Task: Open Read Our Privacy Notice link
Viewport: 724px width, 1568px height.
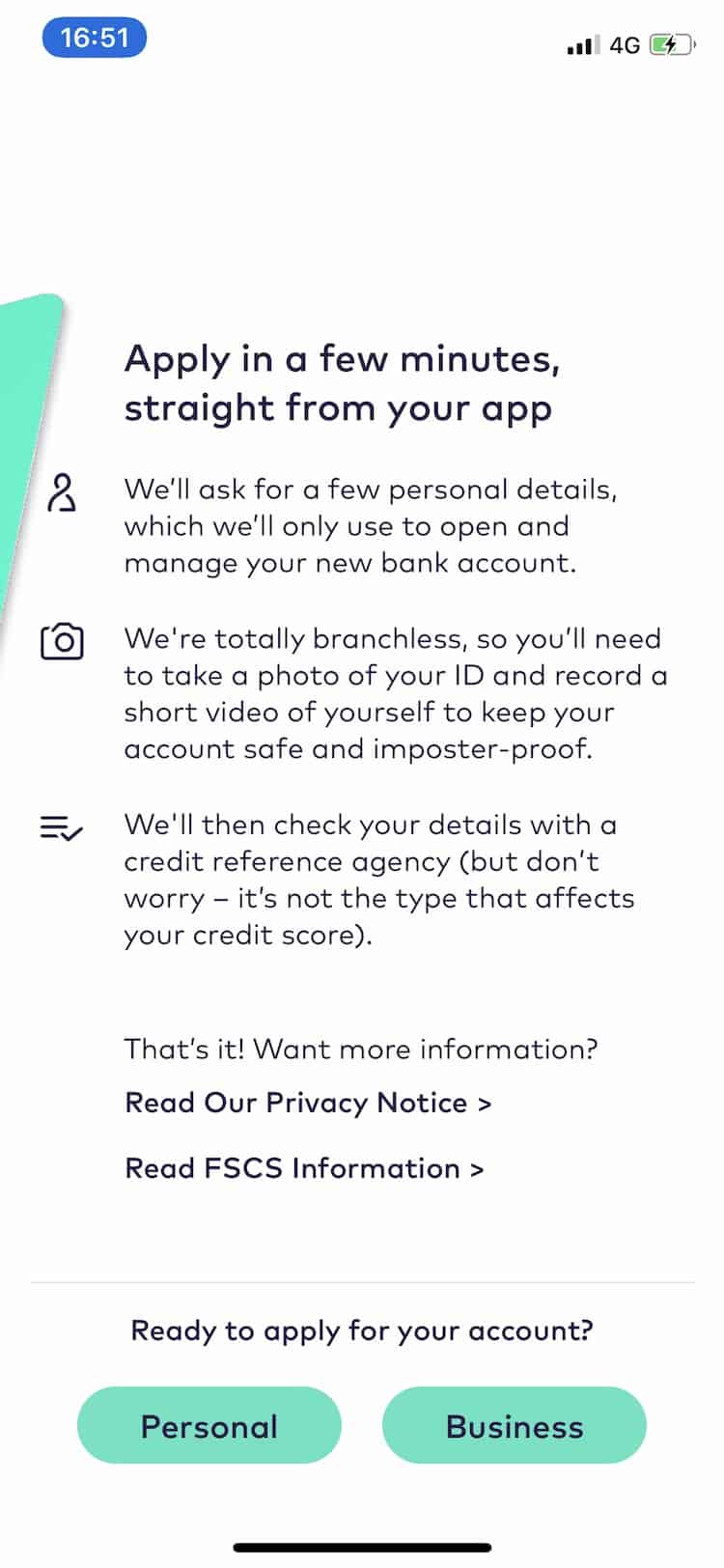Action: coord(308,1104)
